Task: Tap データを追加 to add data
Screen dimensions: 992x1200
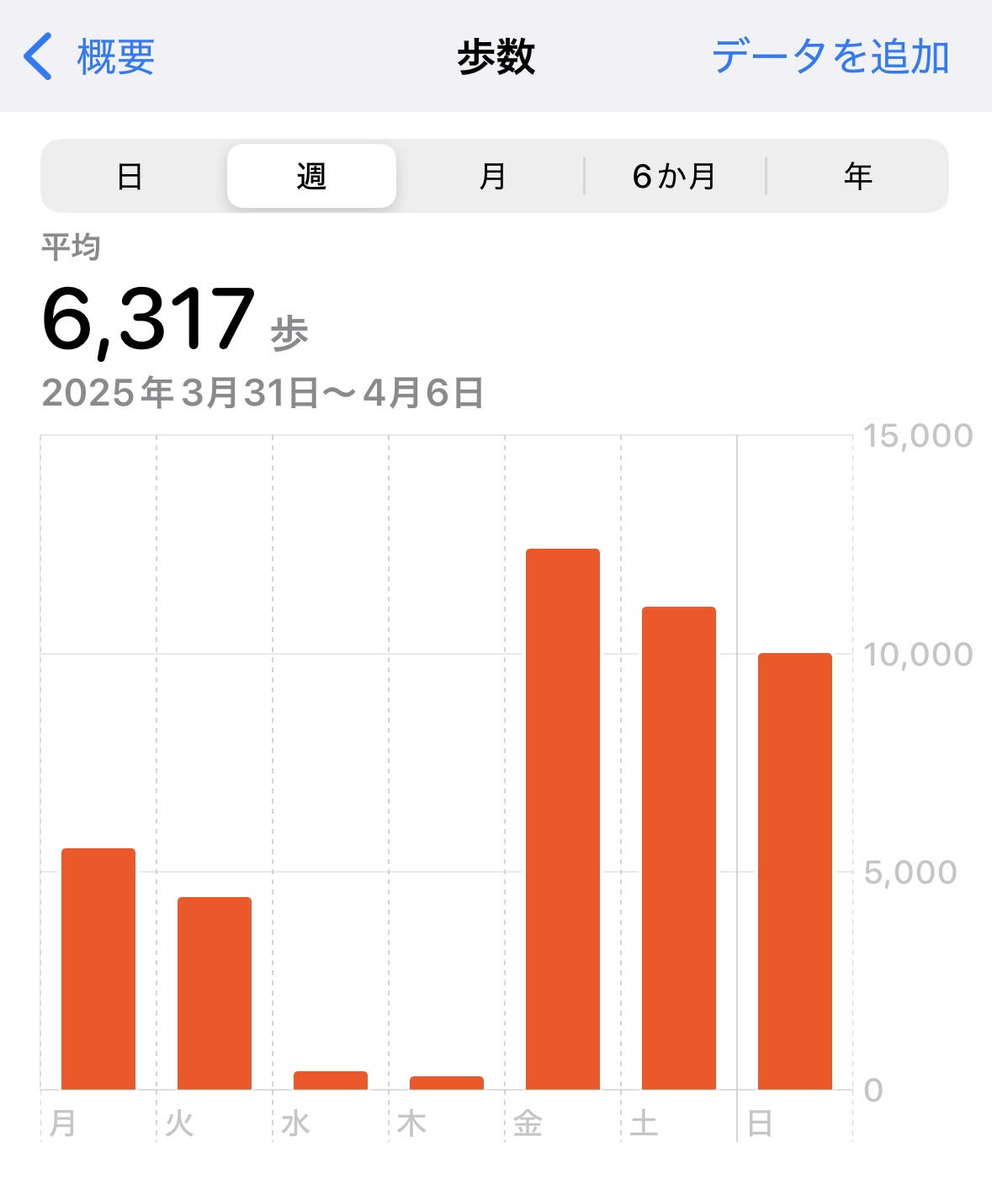Action: click(x=830, y=56)
